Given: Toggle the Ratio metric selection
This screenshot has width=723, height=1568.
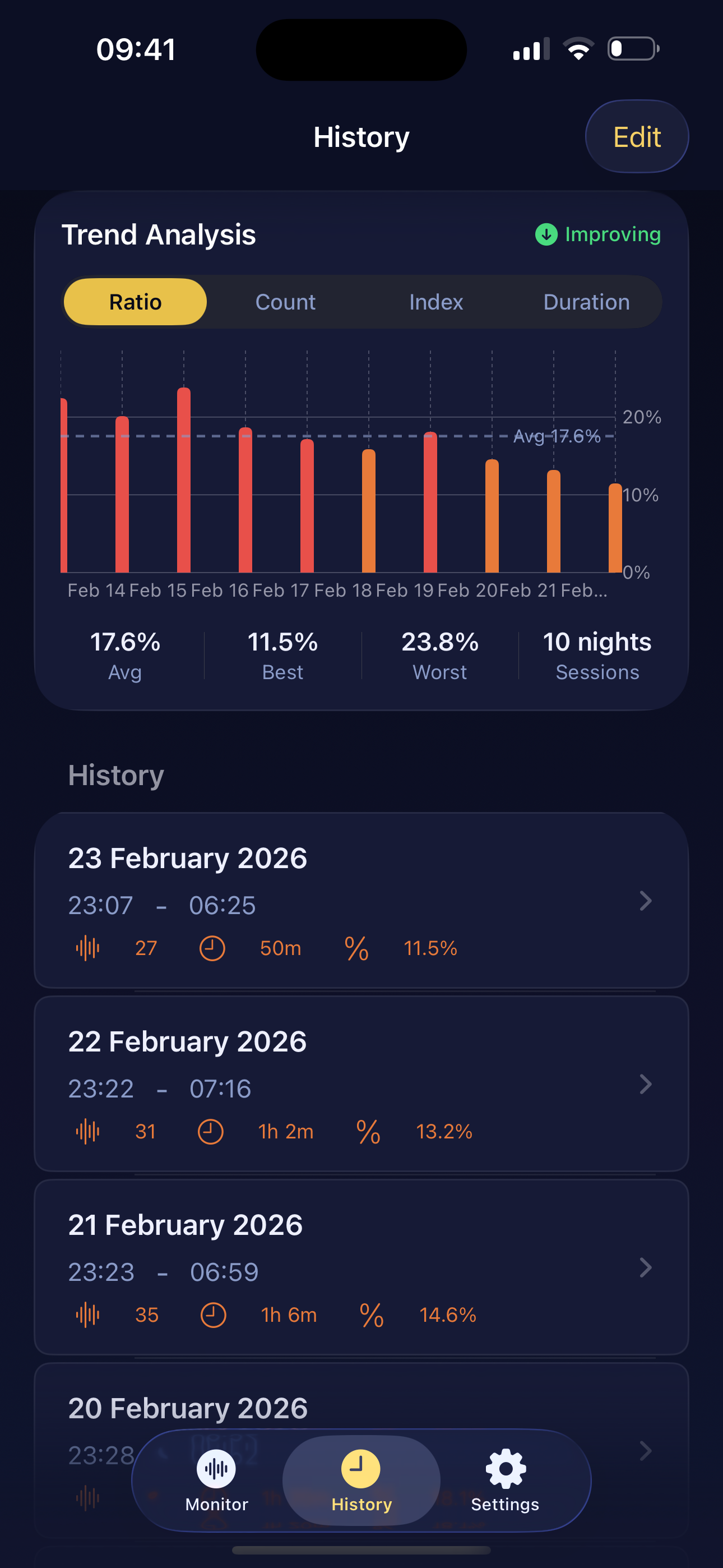Looking at the screenshot, I should point(135,301).
